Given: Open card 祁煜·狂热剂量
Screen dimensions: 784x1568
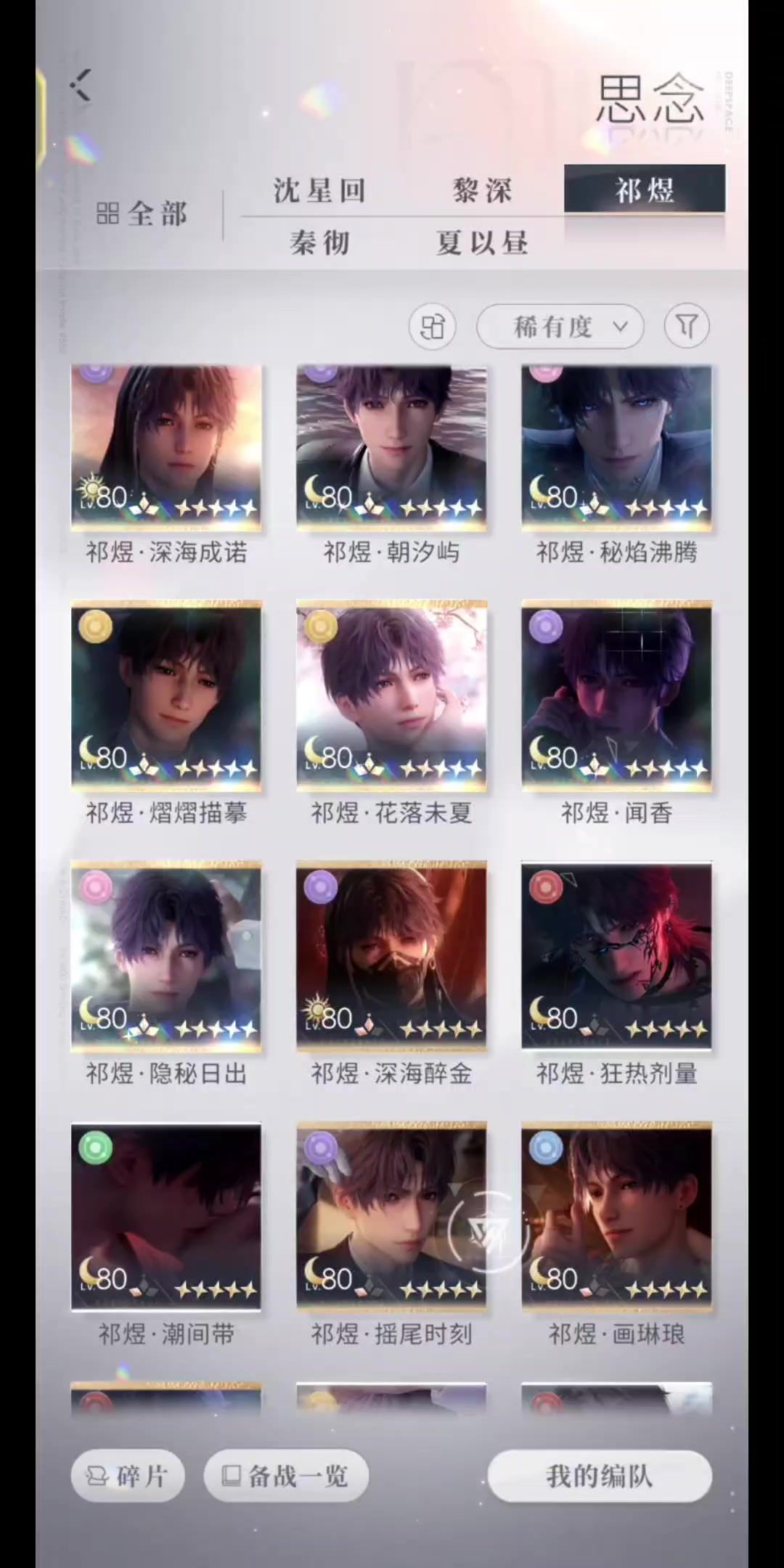Looking at the screenshot, I should tap(616, 956).
